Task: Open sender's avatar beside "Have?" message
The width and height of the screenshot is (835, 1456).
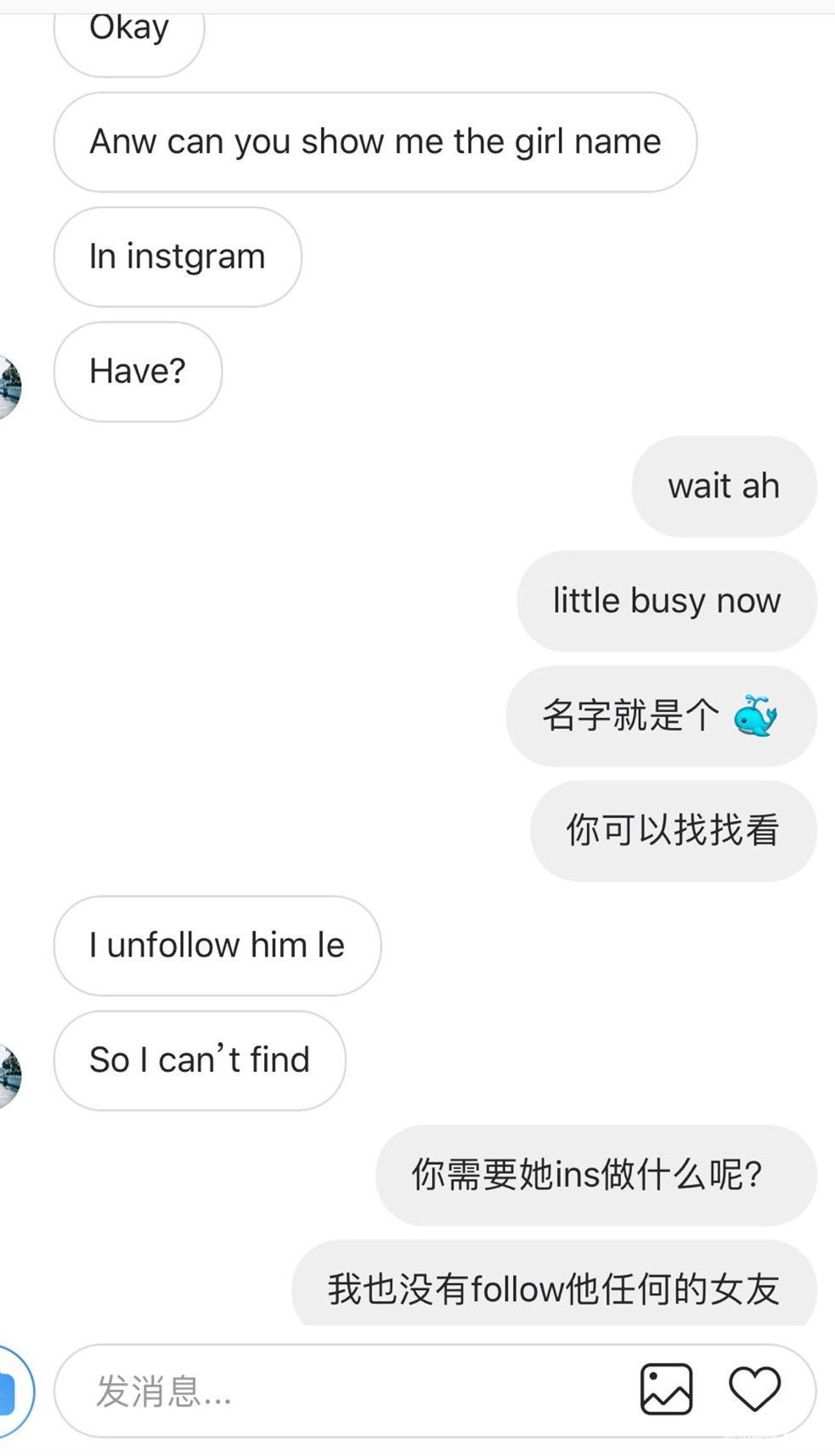Action: [x=9, y=387]
